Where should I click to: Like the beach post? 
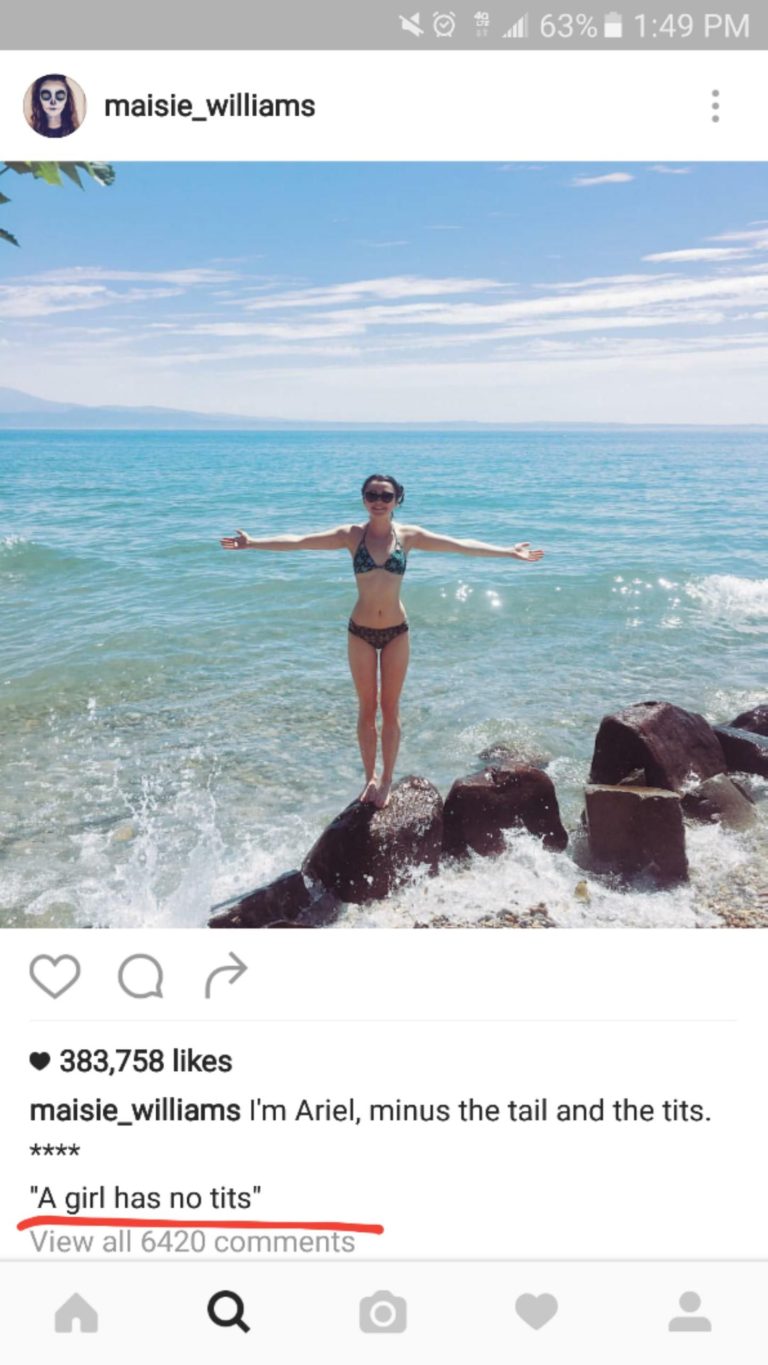[x=54, y=977]
